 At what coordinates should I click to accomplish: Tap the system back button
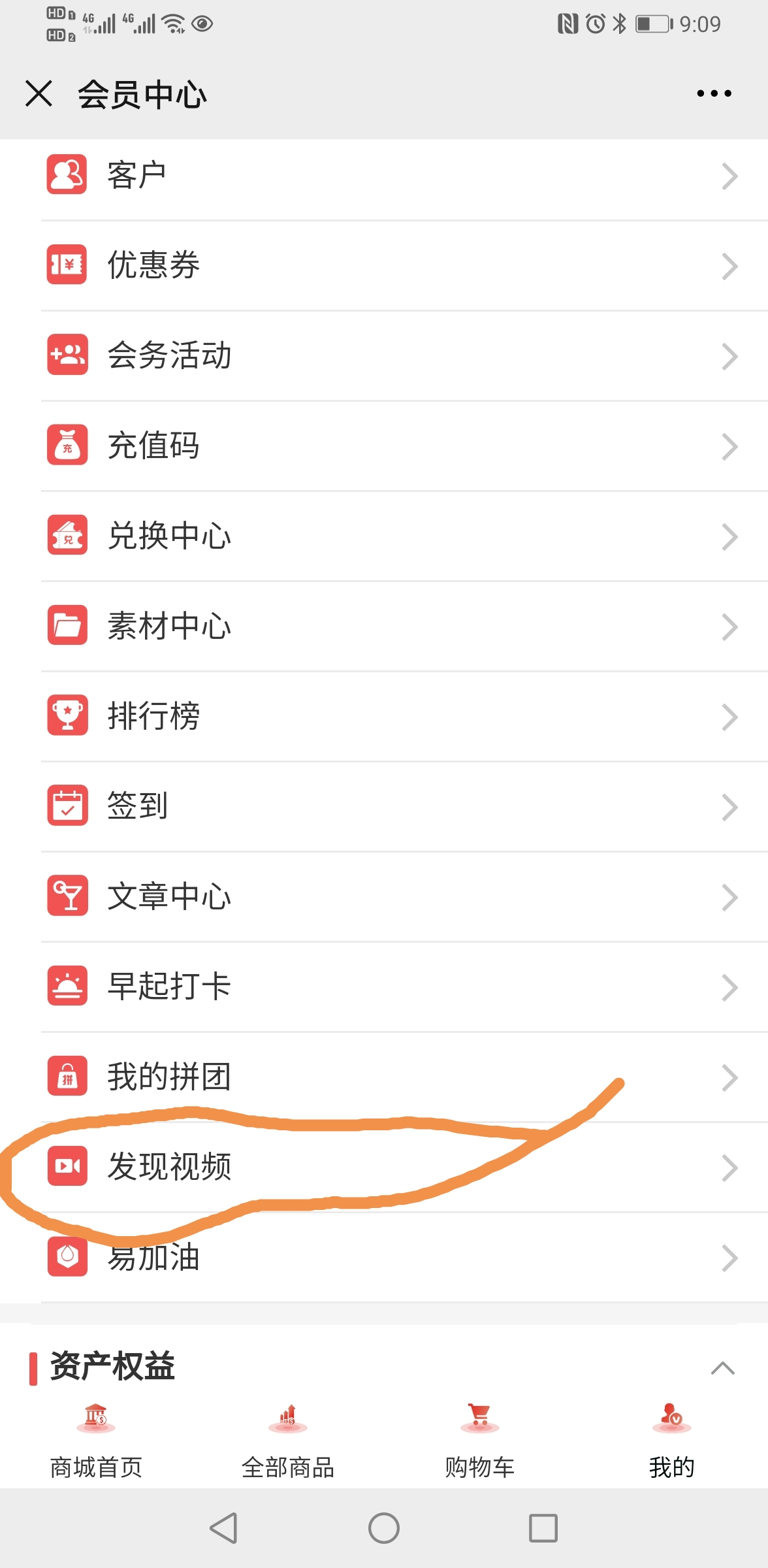pos(224,1528)
